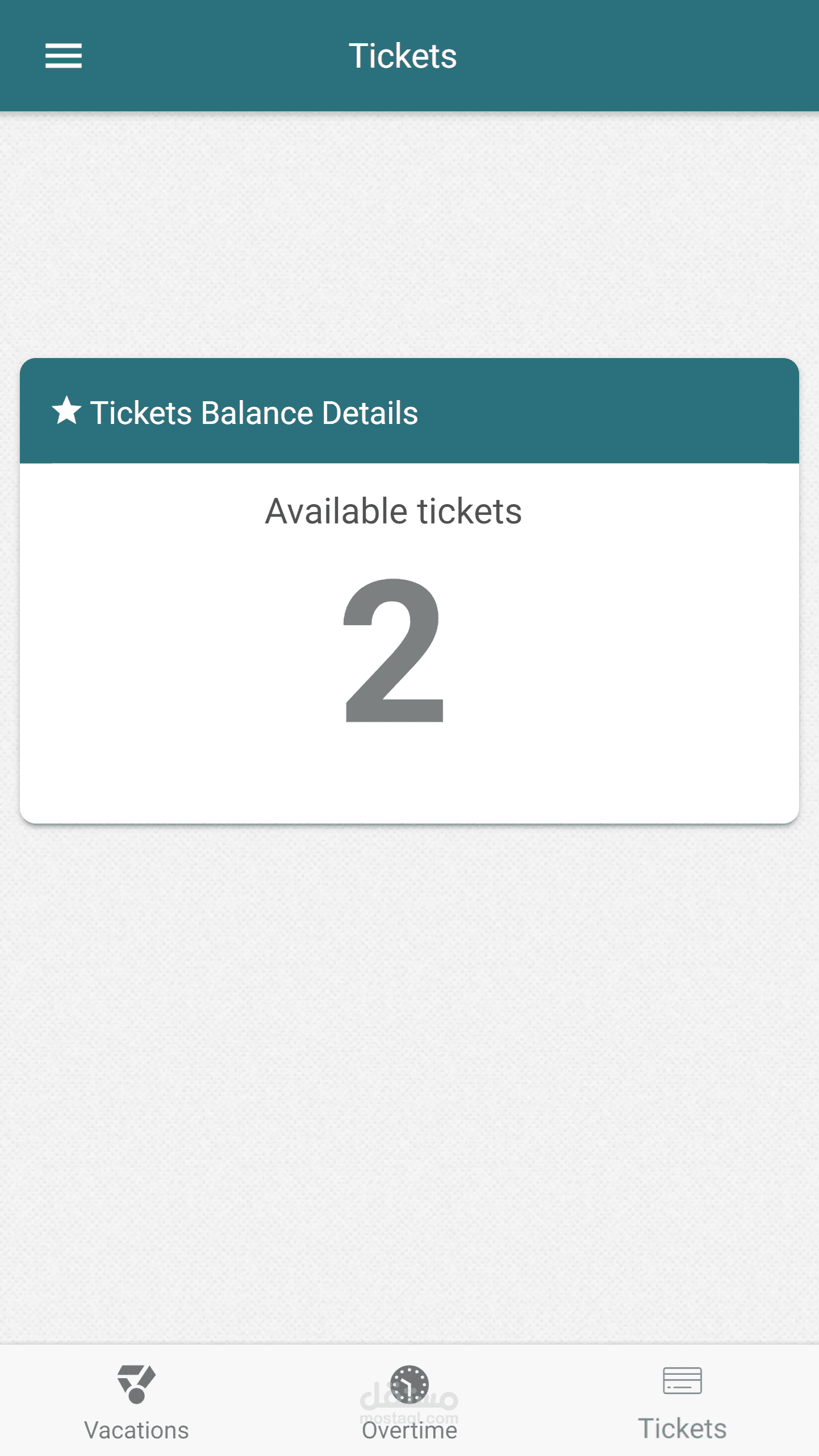Select the Tickets bottom tab
The height and width of the screenshot is (1456, 819).
(682, 1401)
